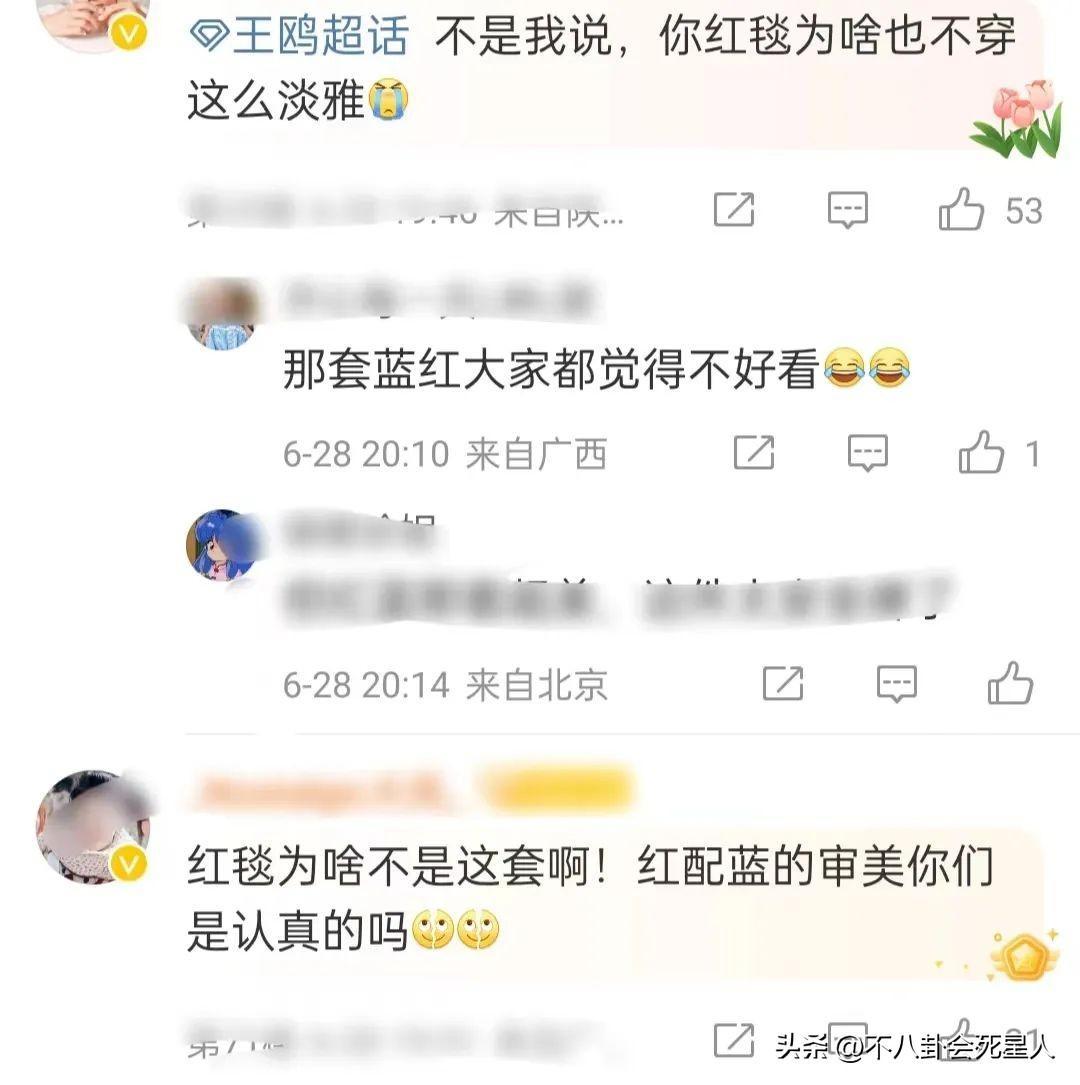Like the reply 那套蓝红大家都觉得不好看
Screen dimensions: 1080x1085
pos(981,454)
